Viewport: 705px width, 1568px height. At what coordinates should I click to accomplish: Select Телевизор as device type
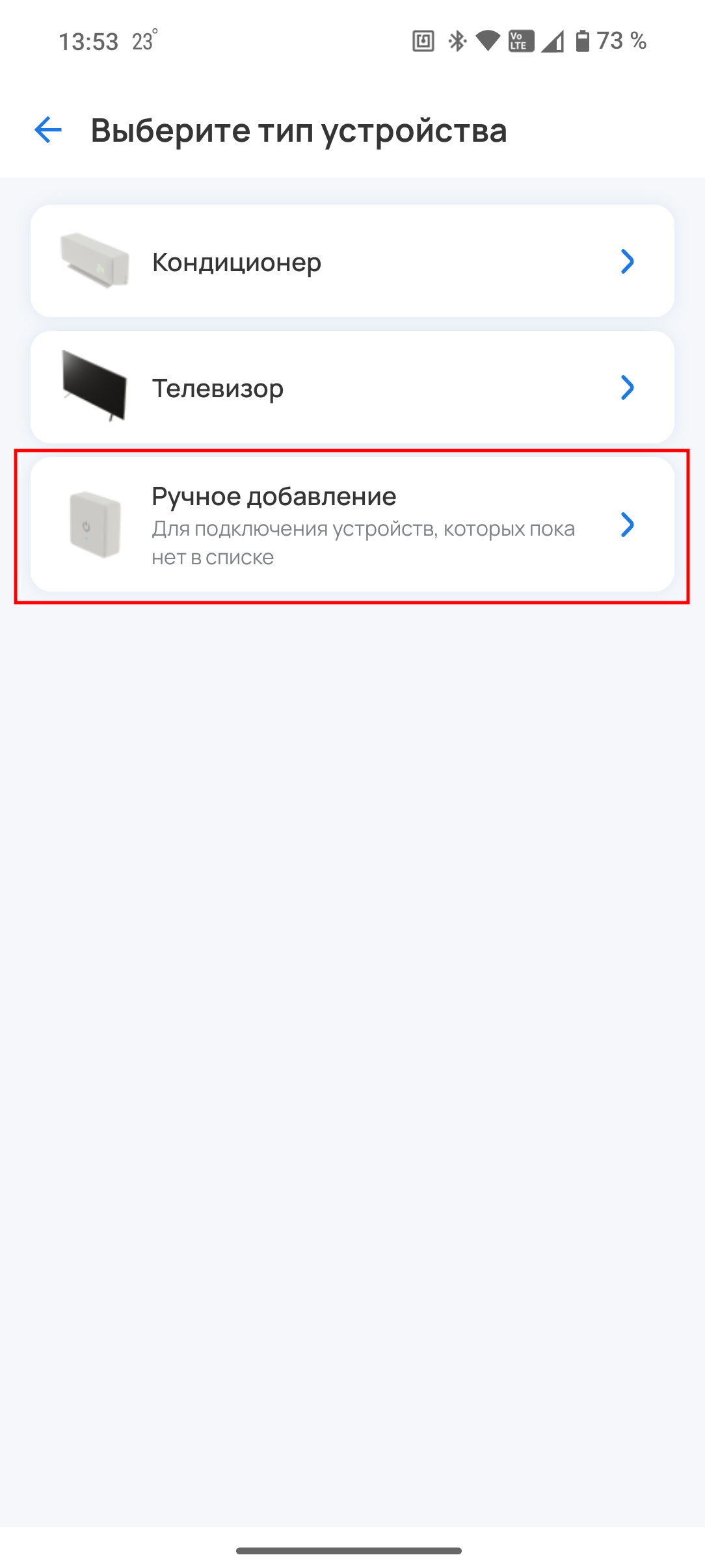pyautogui.click(x=351, y=387)
